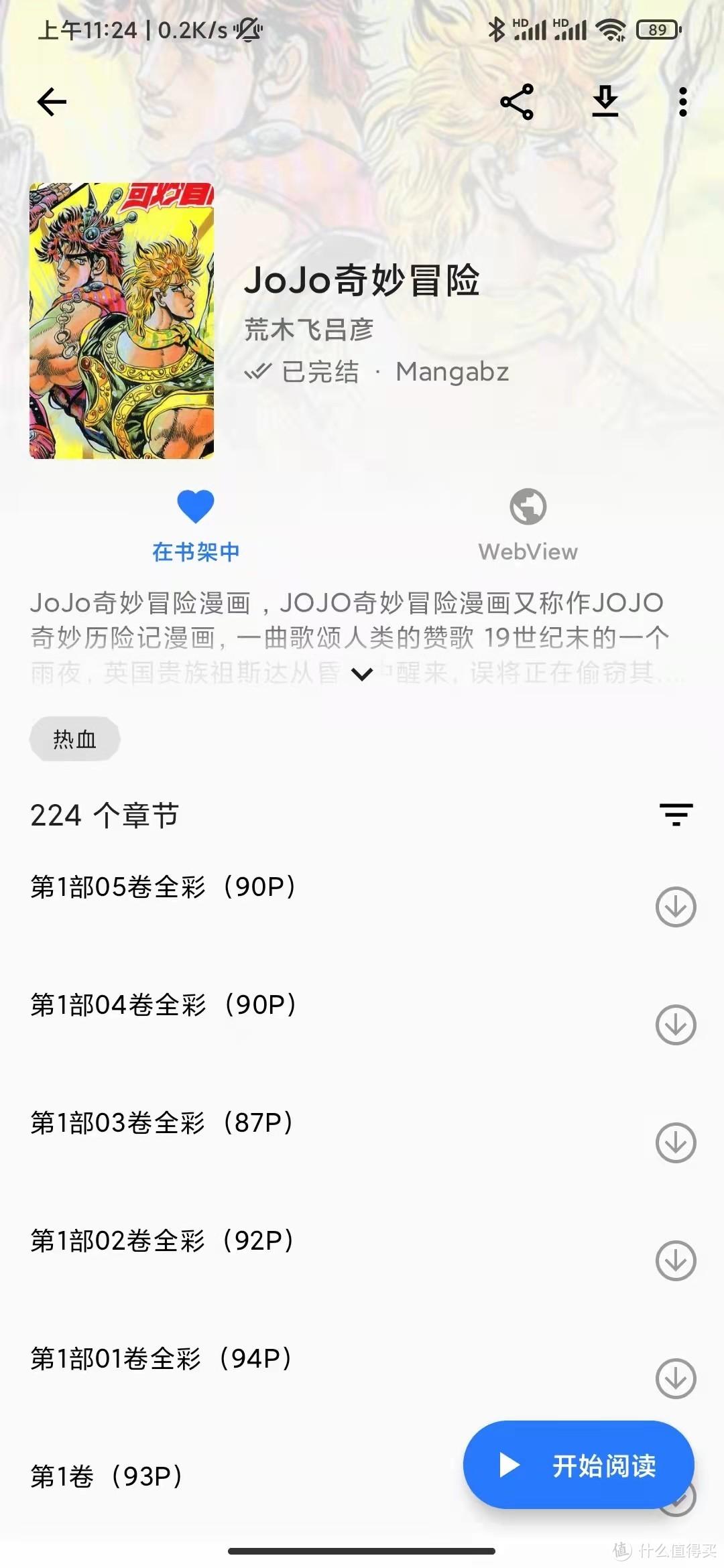Screen dimensions: 724x1568
Task: Open chapter 第1部02卷全彩 (92P)
Action: coord(162,1241)
